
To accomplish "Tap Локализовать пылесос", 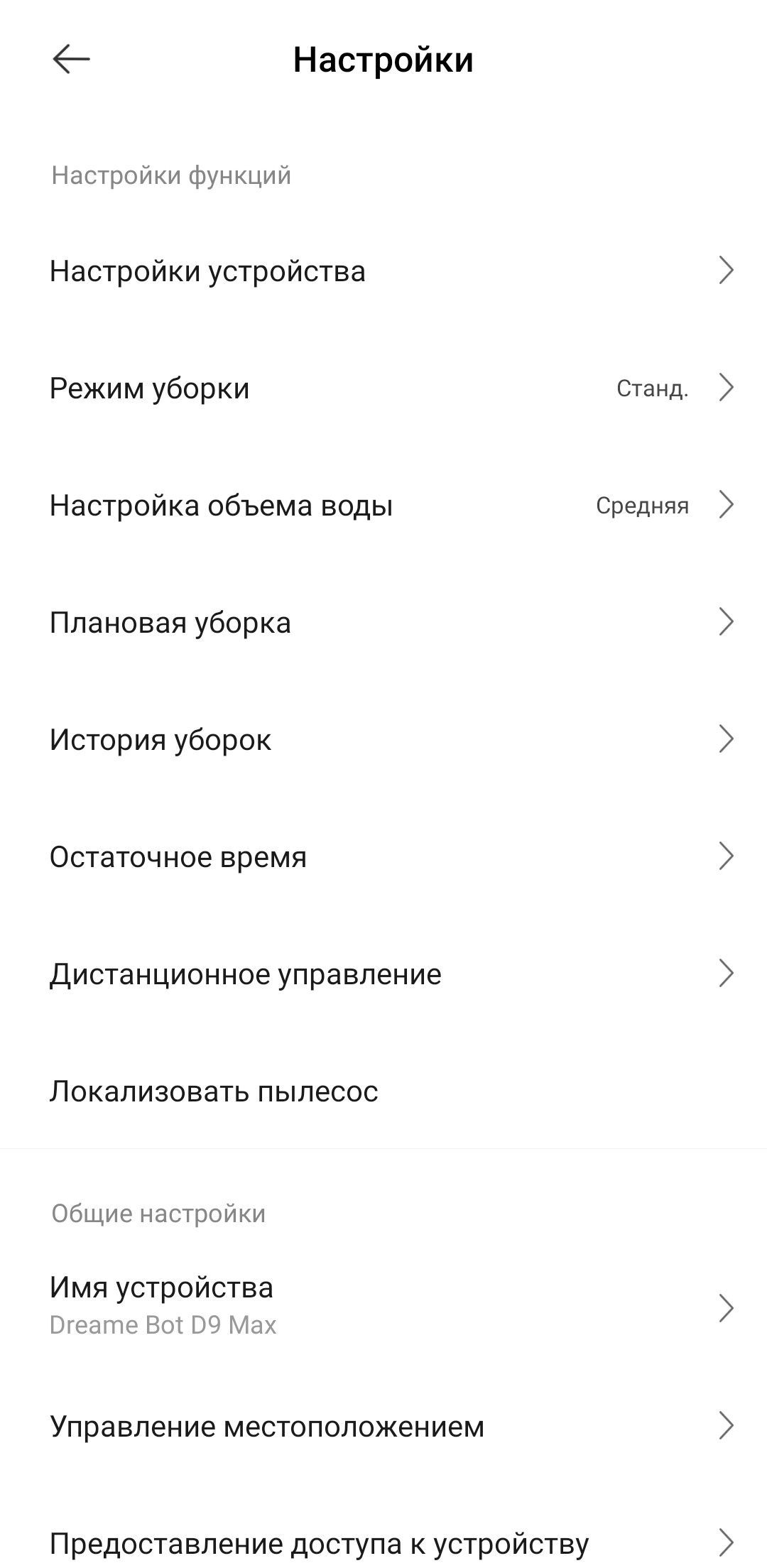I will tap(383, 1091).
